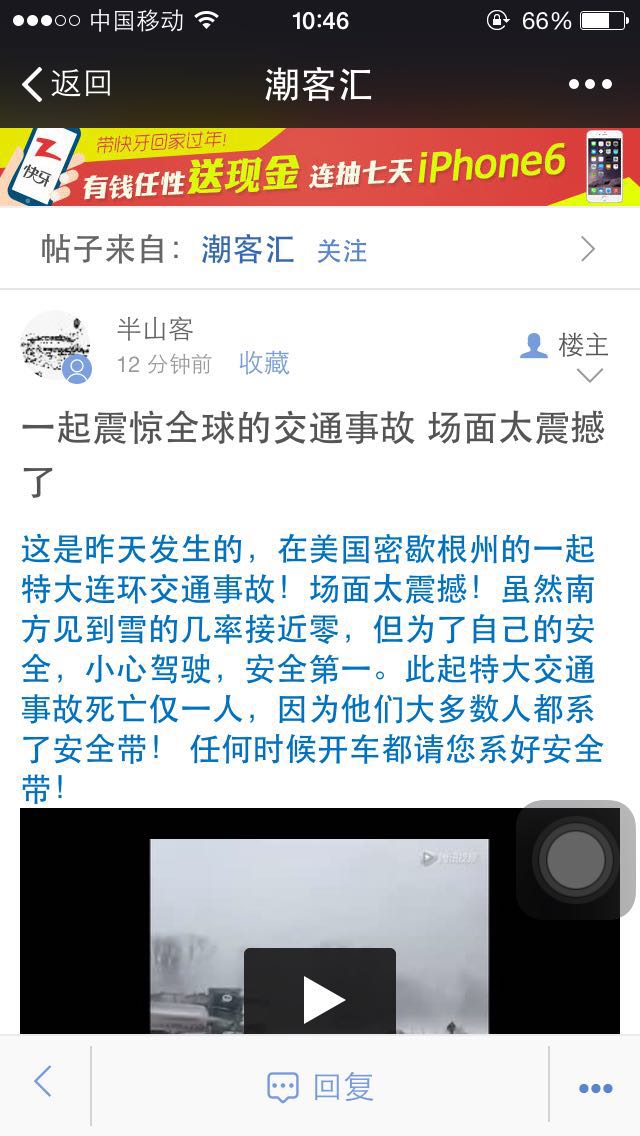The image size is (640, 1136).
Task: Open the top-right three-dot menu
Action: pyautogui.click(x=590, y=84)
